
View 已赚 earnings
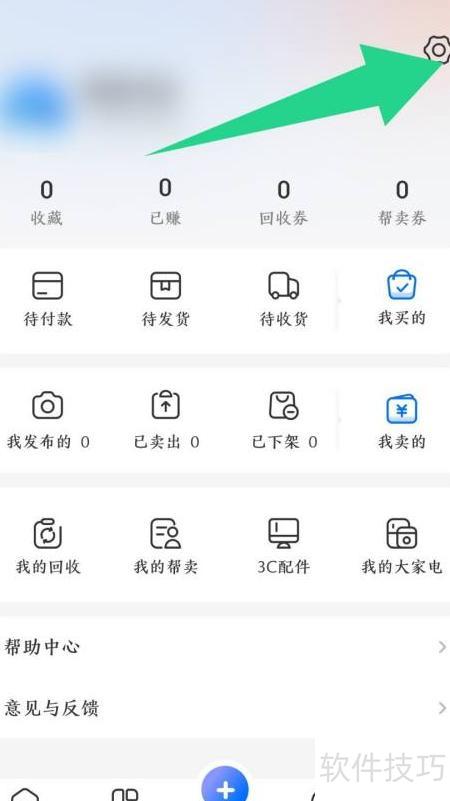[165, 202]
